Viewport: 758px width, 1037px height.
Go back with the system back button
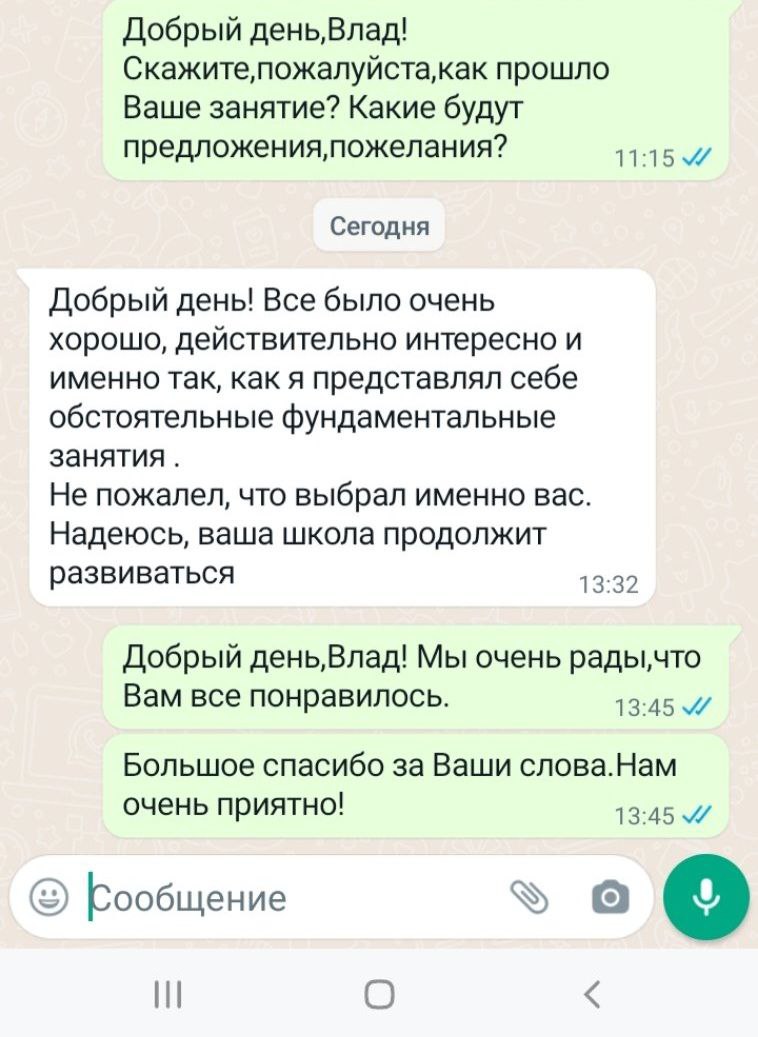click(x=592, y=995)
